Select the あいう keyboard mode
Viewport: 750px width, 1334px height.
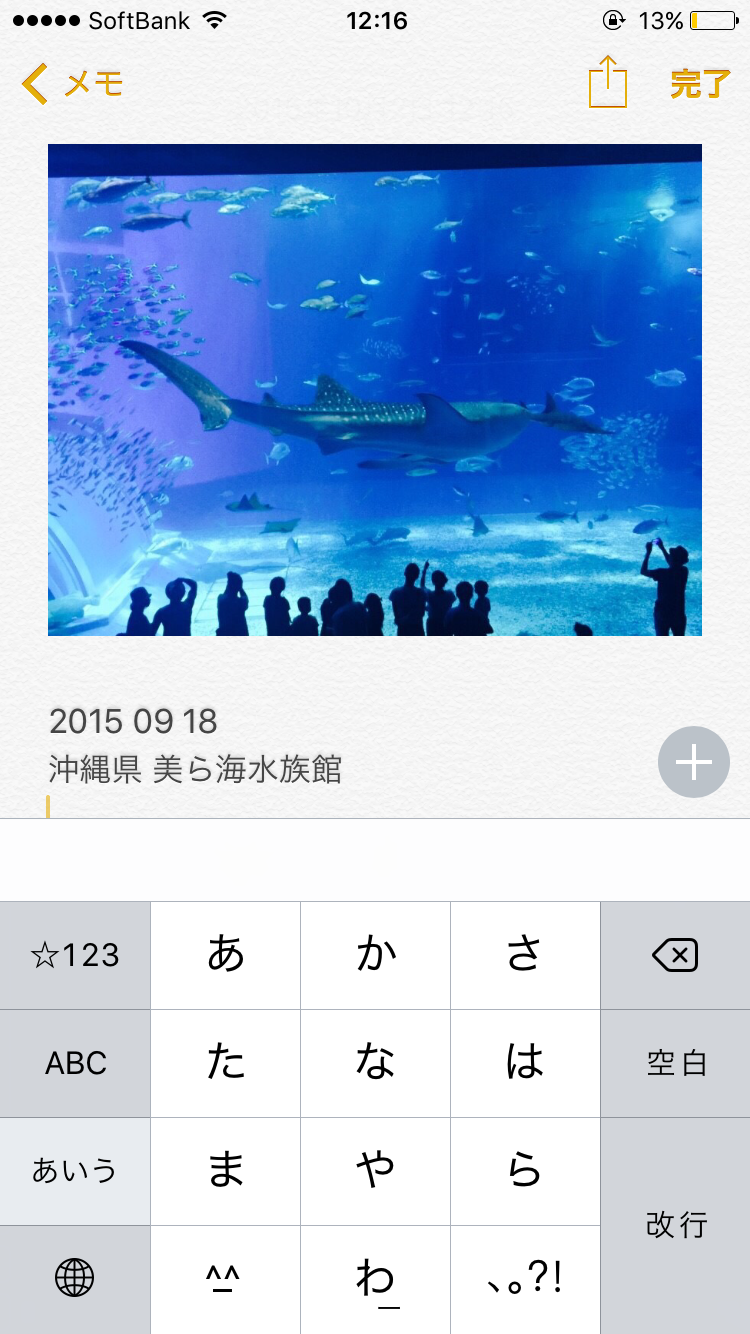(75, 1170)
